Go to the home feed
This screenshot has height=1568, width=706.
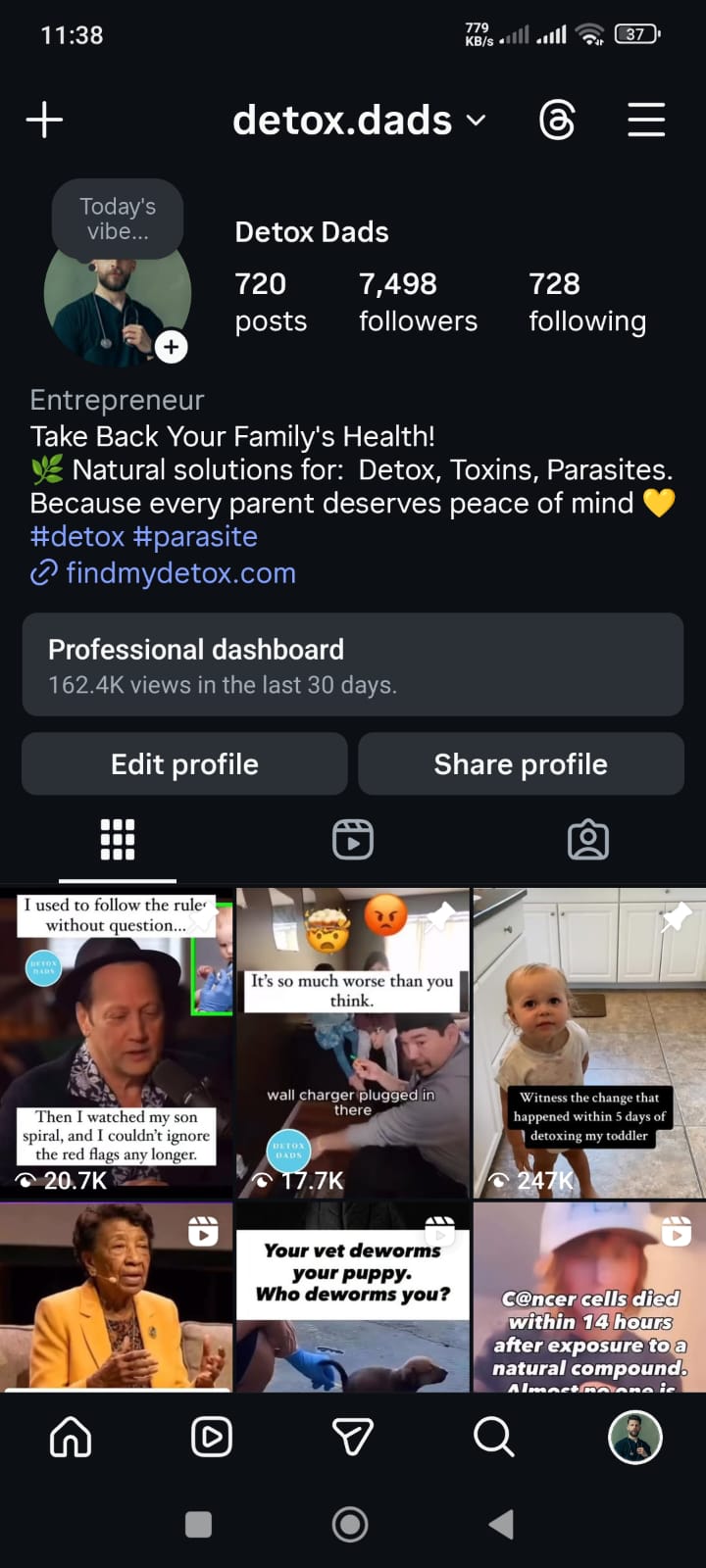click(x=71, y=1438)
